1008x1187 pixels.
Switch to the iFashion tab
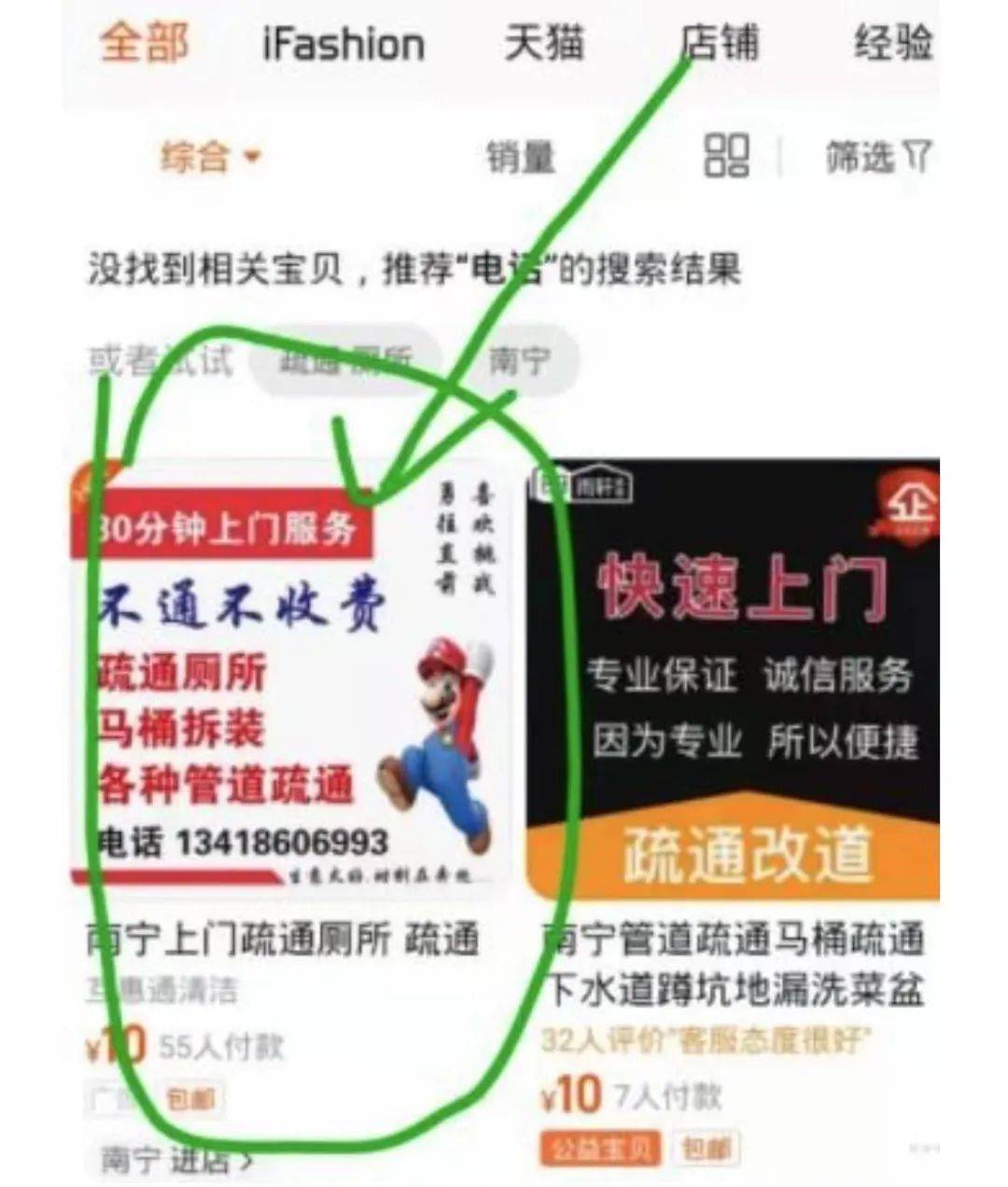[343, 44]
